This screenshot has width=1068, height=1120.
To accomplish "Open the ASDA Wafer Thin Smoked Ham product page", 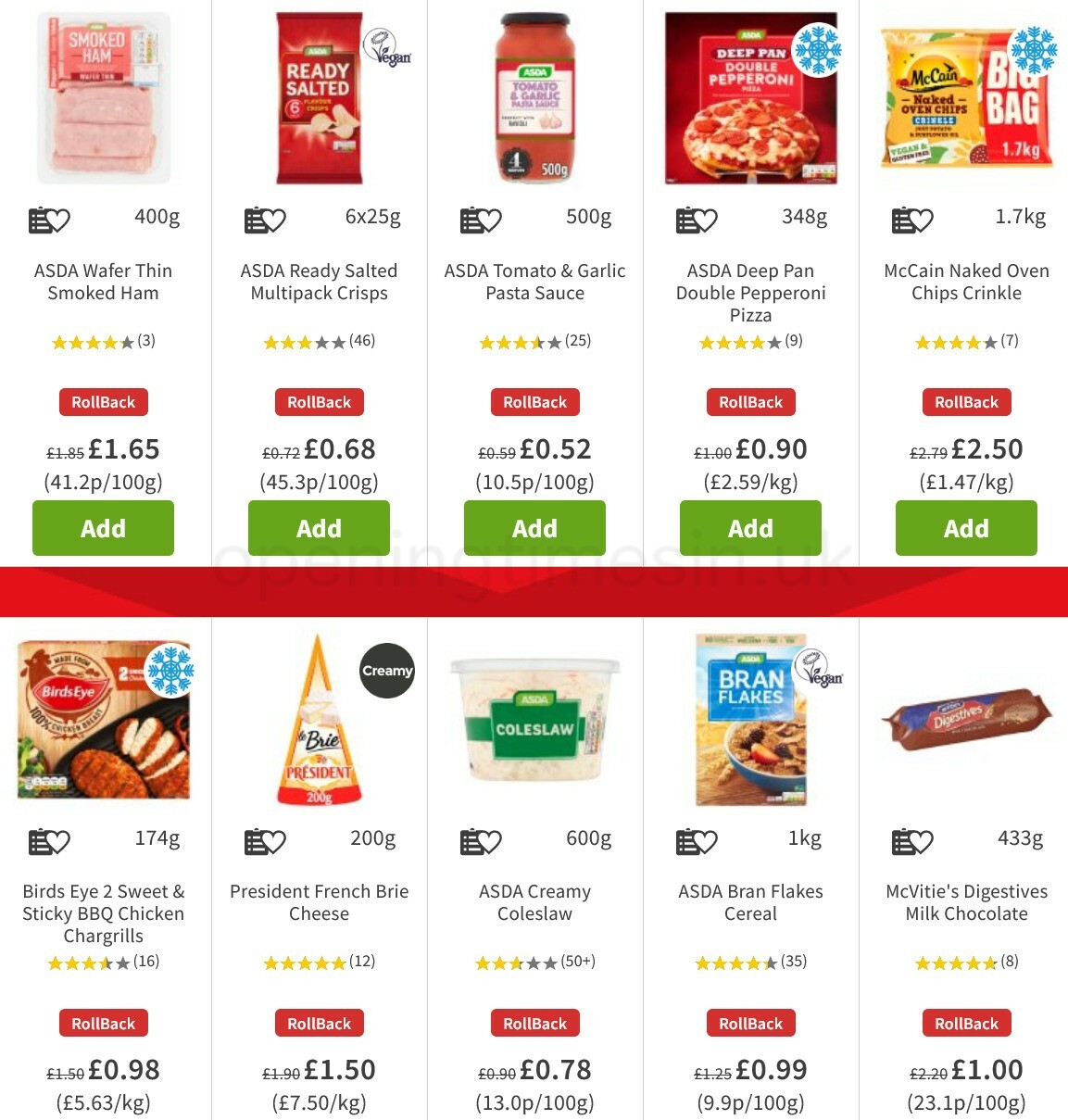I will (103, 282).
